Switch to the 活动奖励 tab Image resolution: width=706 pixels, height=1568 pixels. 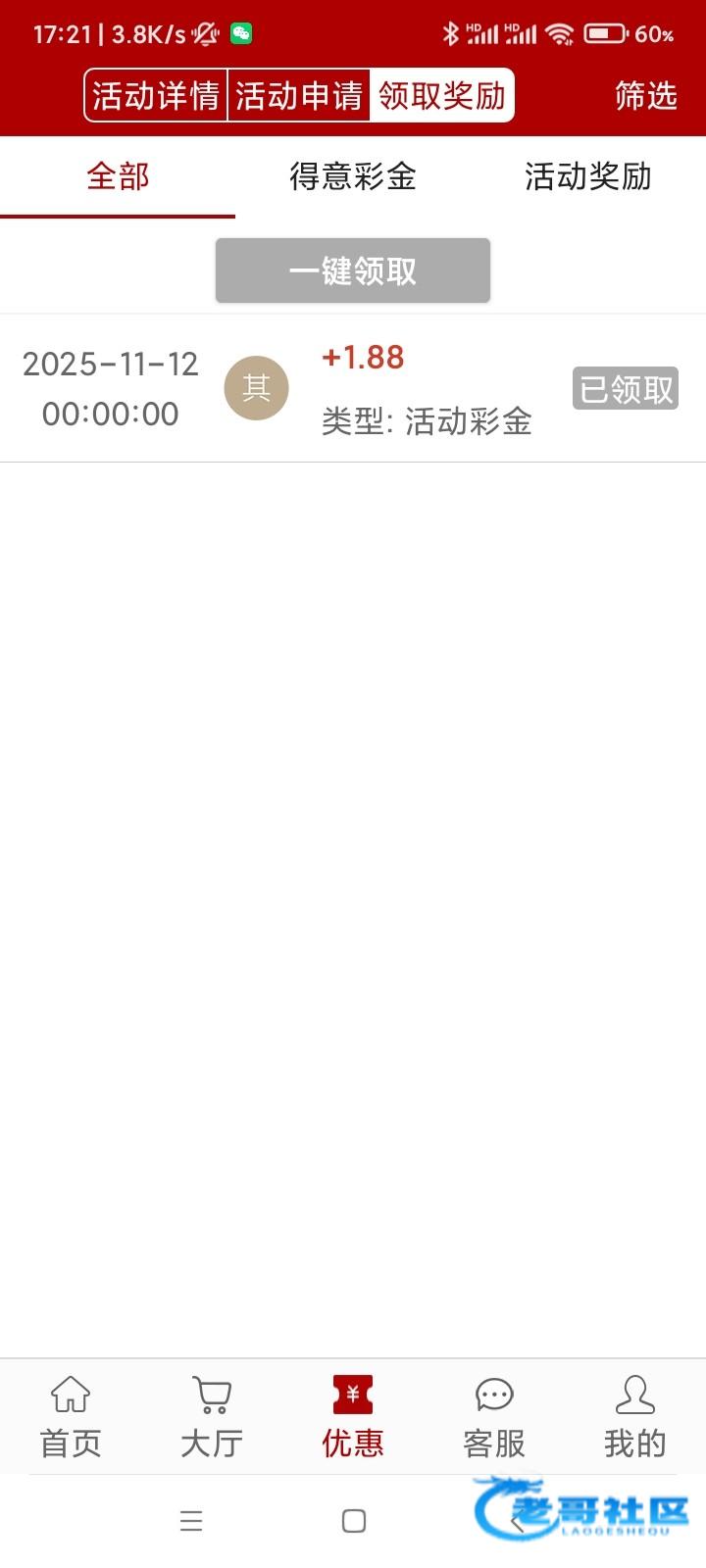[587, 176]
